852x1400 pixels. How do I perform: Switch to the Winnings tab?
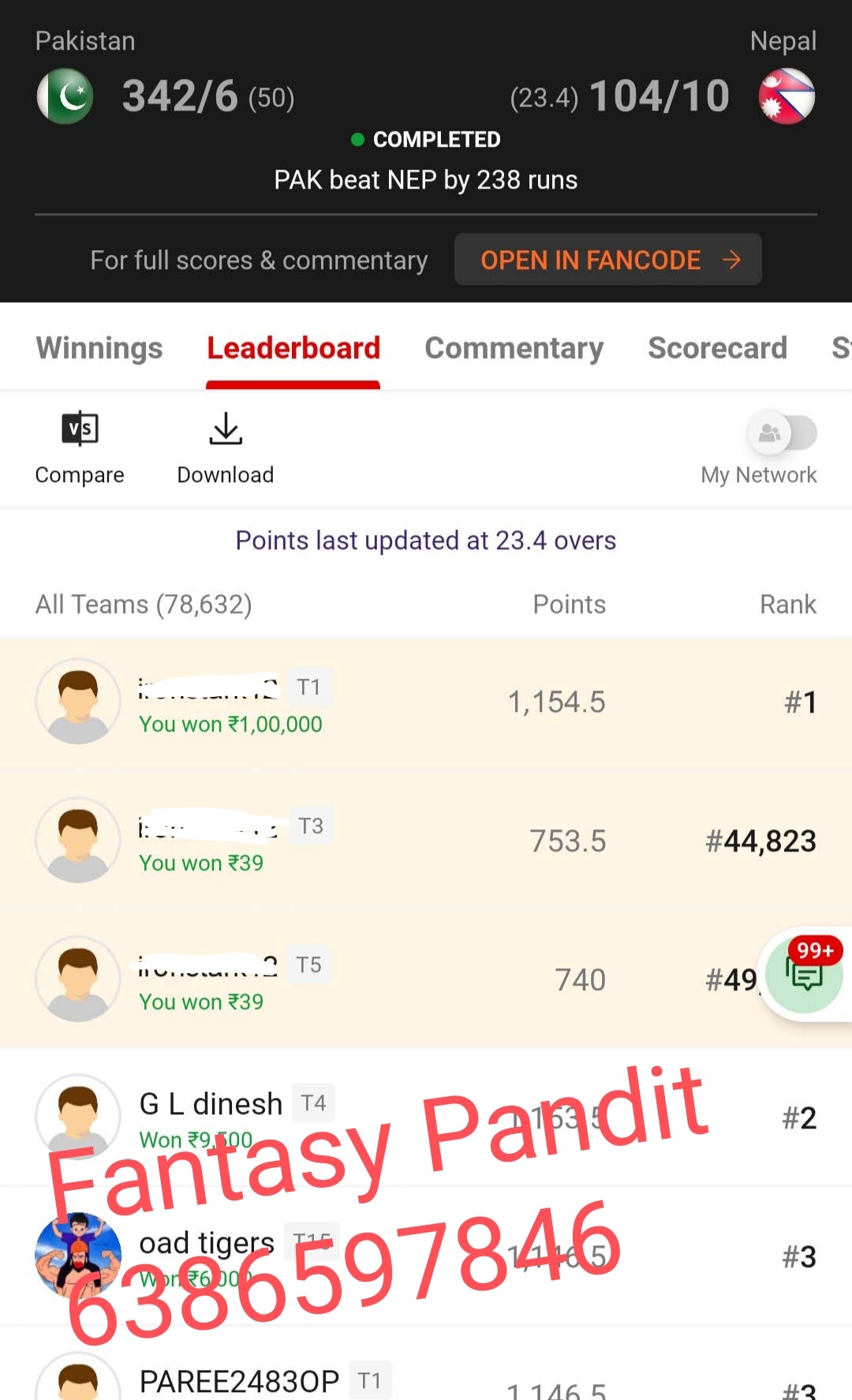pos(99,348)
